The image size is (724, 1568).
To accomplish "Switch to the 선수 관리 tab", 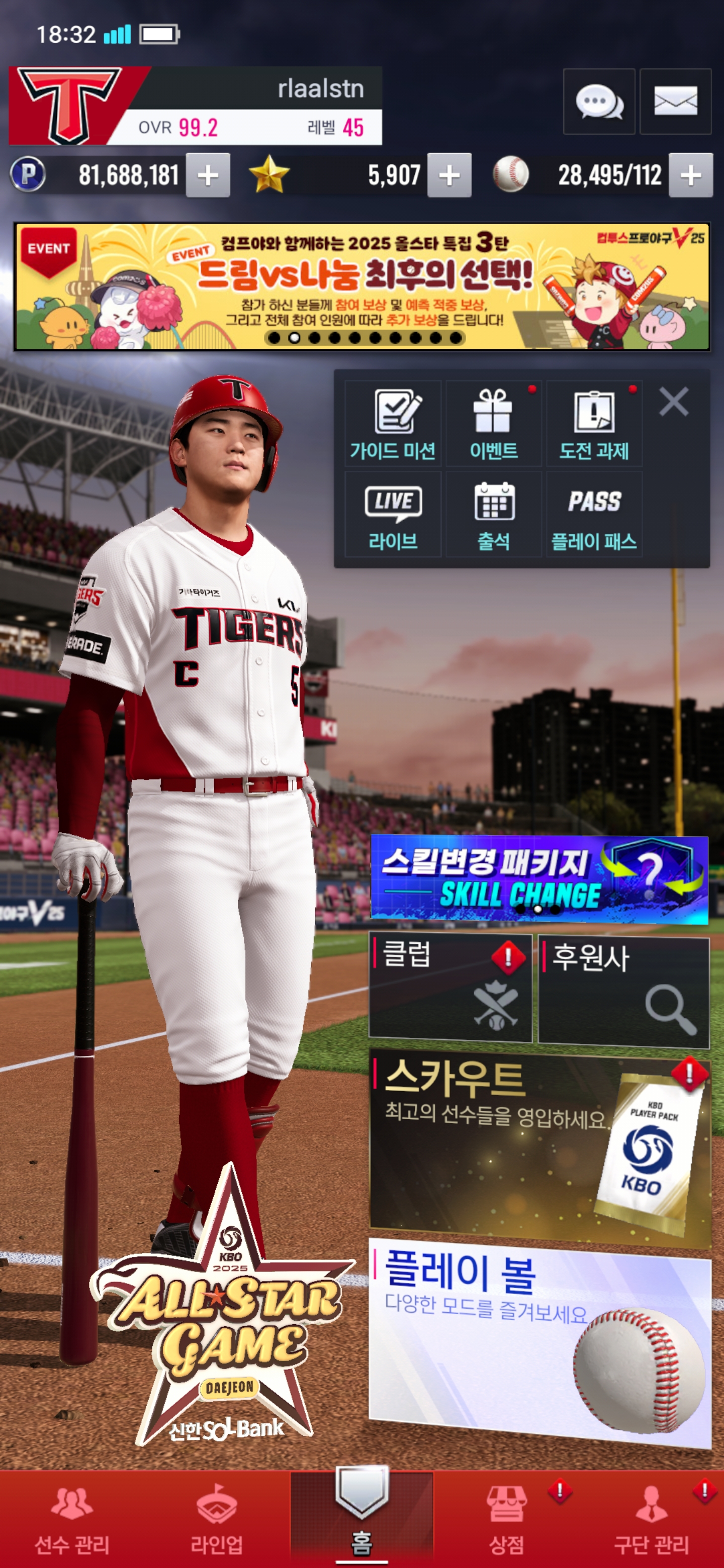I will point(72,1518).
